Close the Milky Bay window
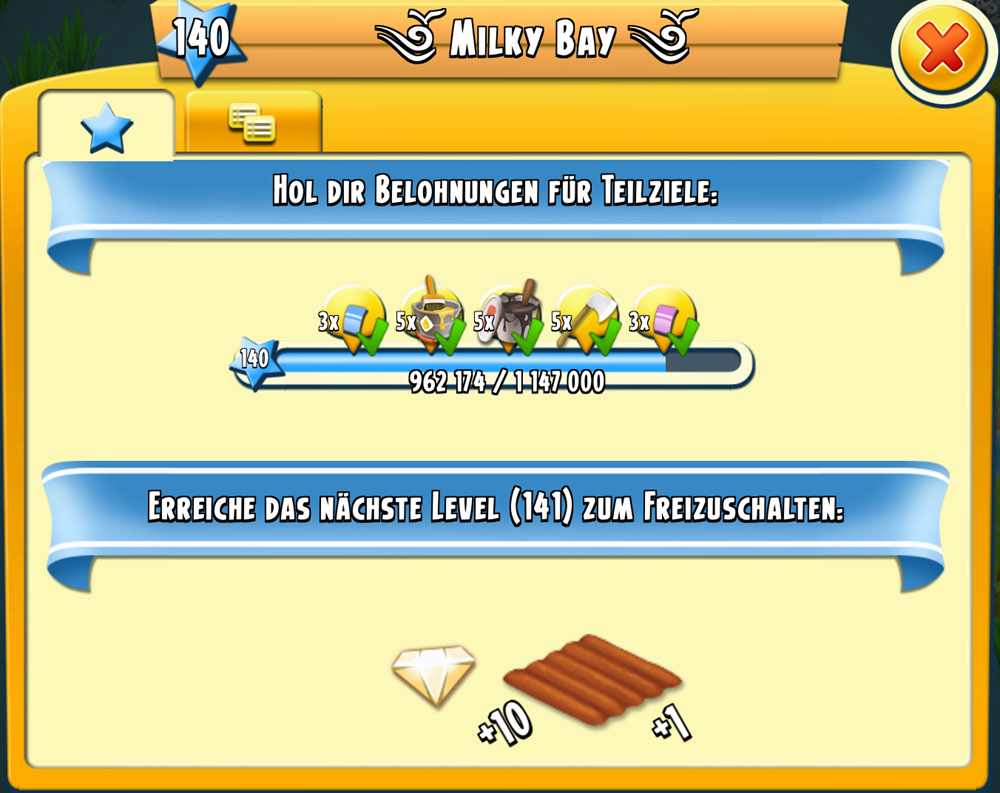The image size is (1000, 793). pyautogui.click(x=942, y=49)
